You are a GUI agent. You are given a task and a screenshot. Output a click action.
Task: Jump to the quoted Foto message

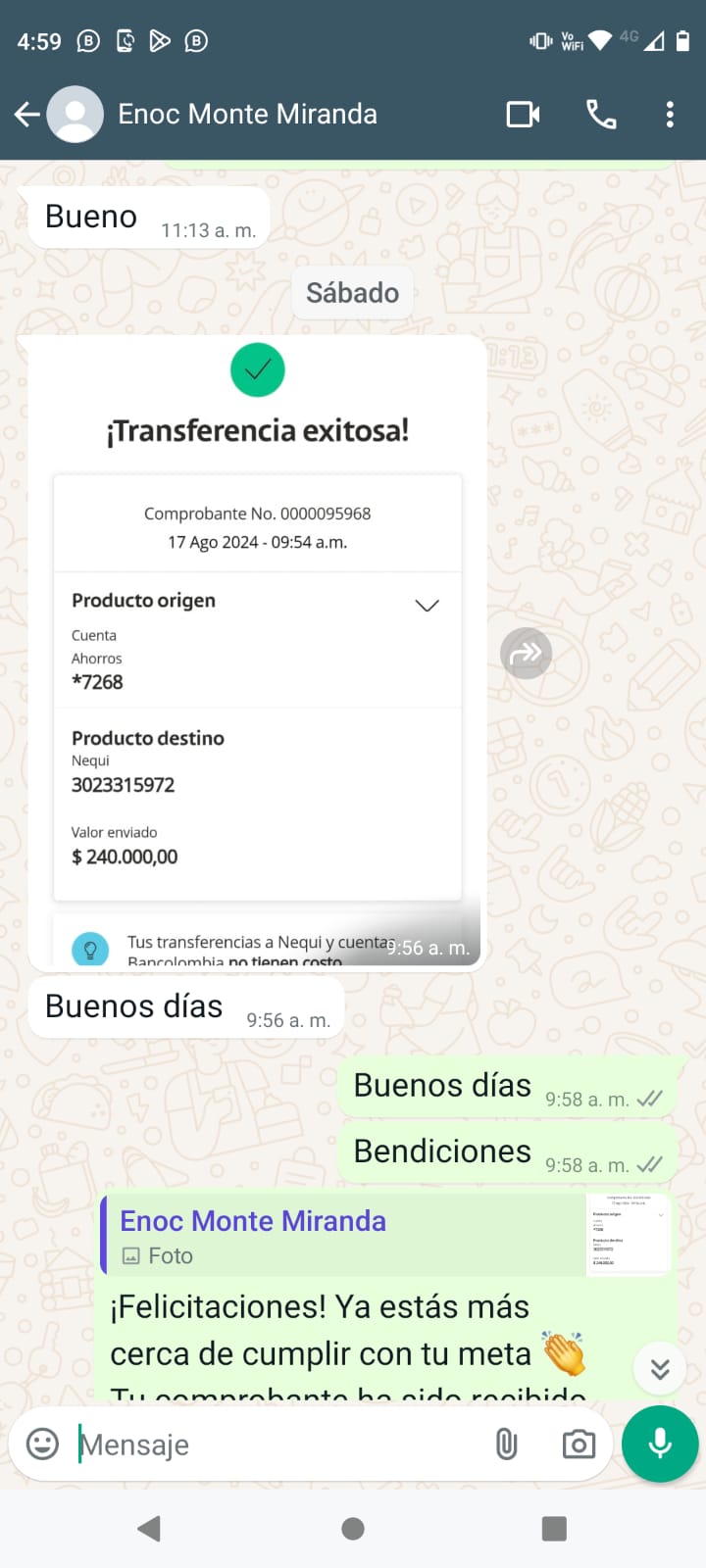click(x=387, y=1236)
